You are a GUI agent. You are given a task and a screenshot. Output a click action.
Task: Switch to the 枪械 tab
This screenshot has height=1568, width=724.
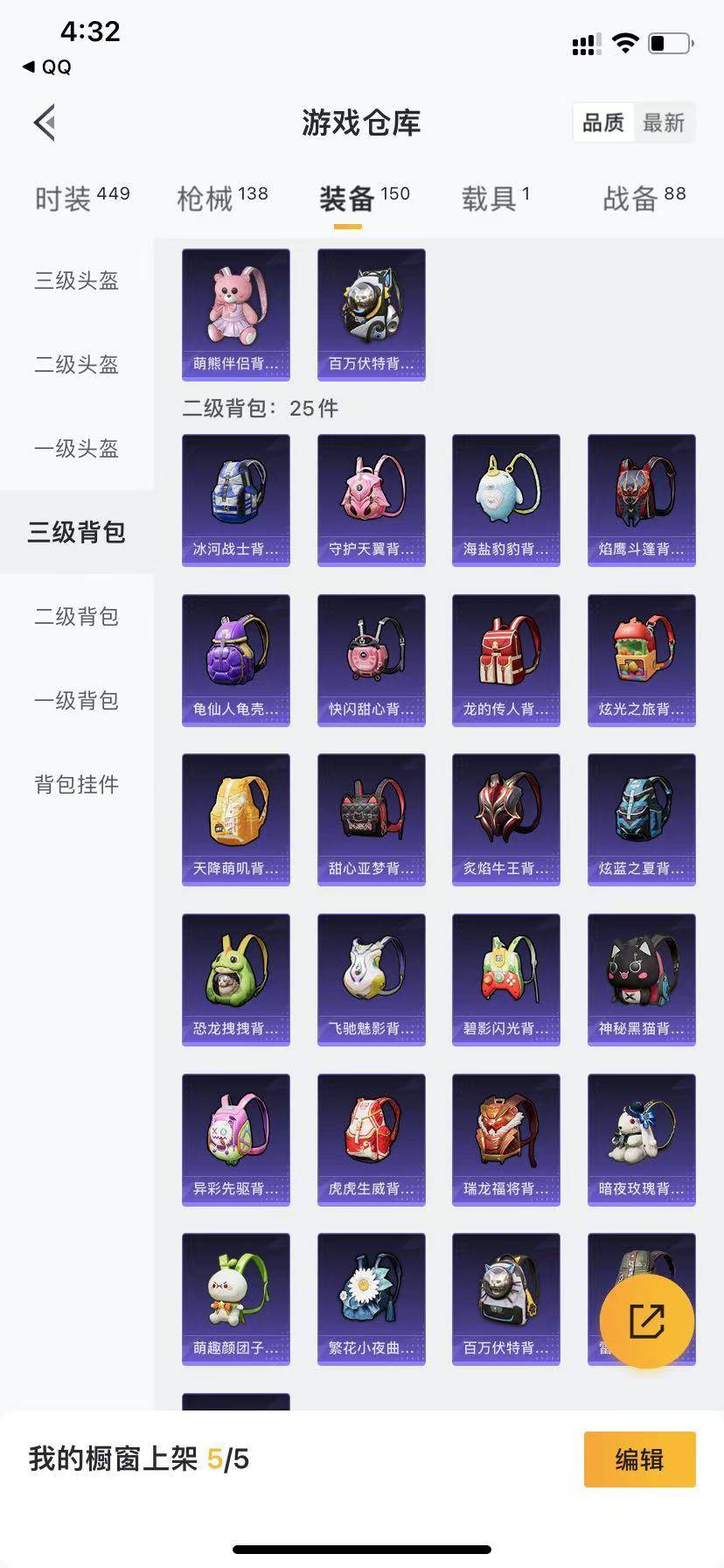tap(222, 199)
